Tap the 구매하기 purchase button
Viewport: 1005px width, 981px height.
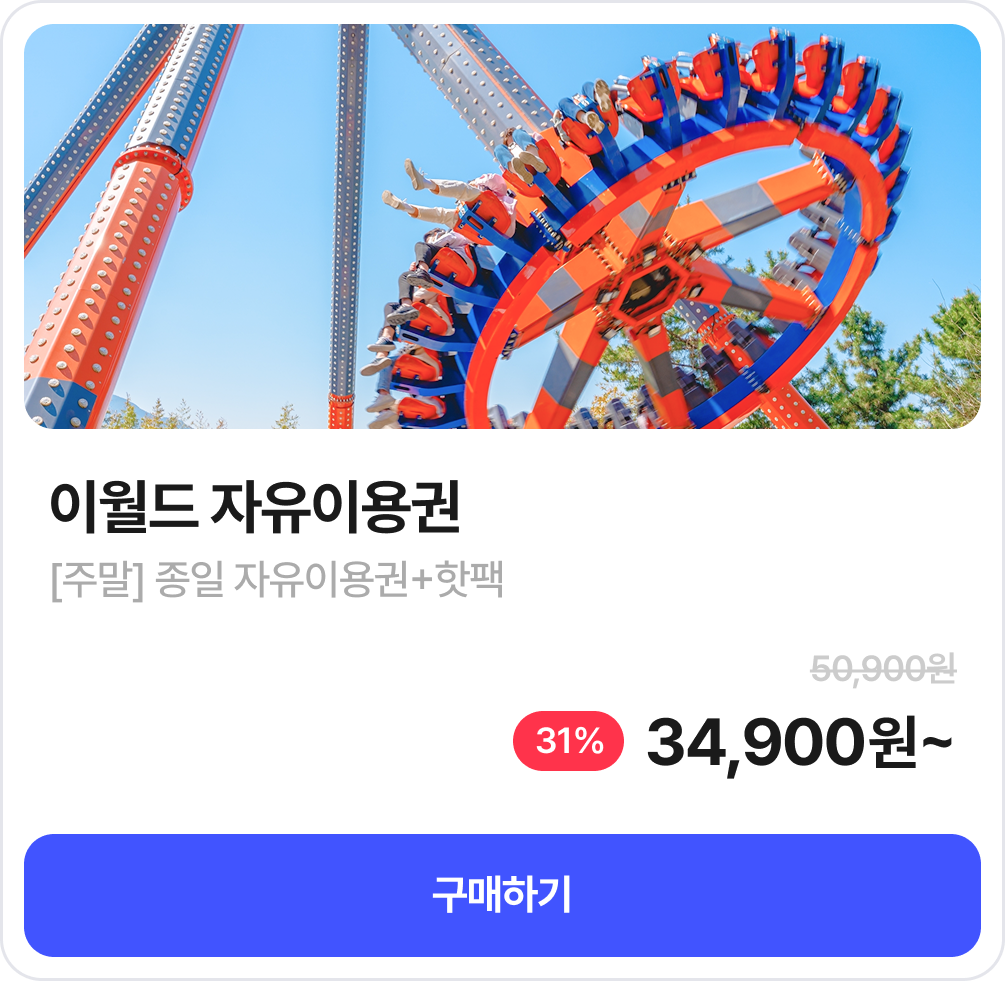point(502,895)
